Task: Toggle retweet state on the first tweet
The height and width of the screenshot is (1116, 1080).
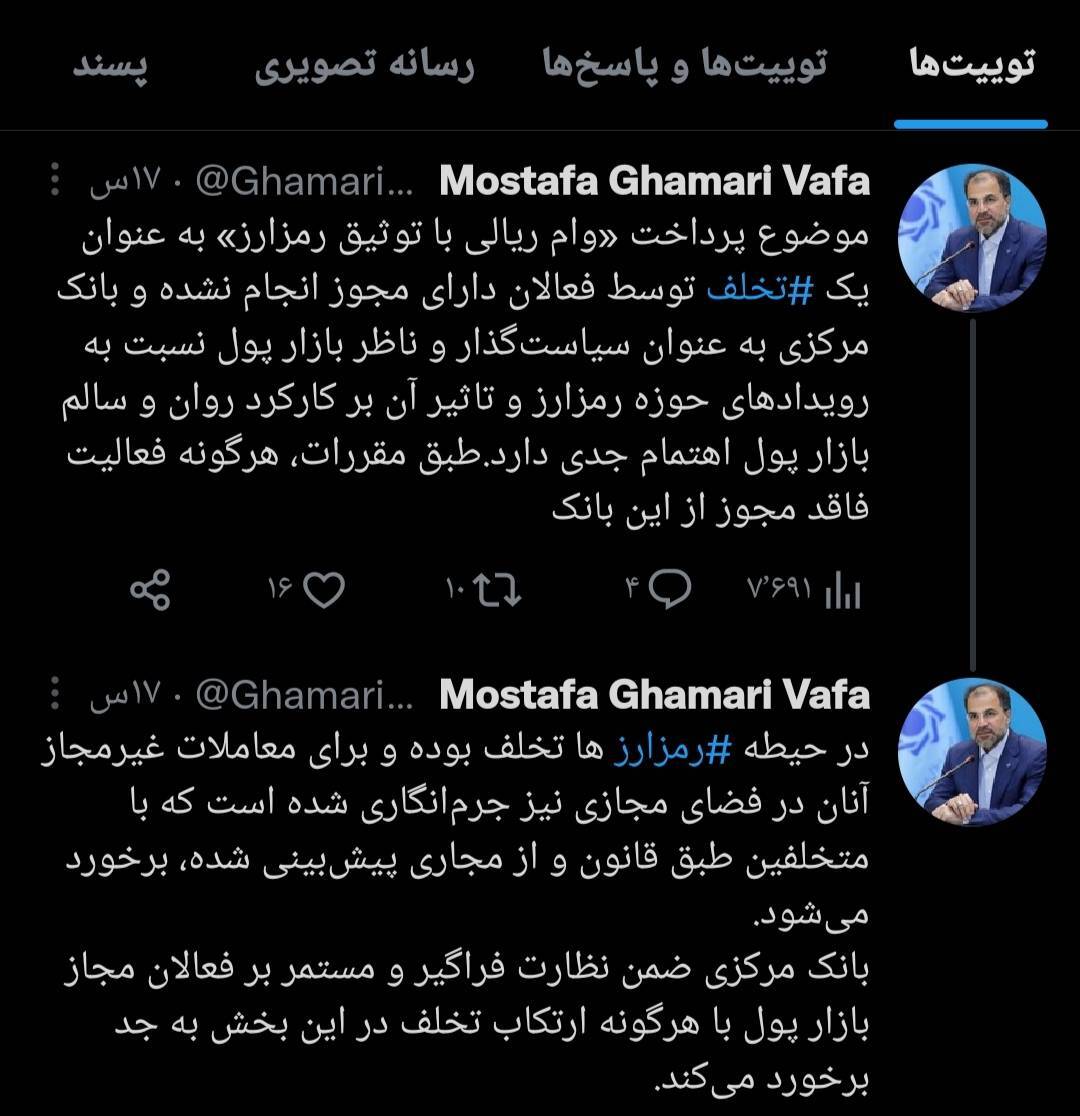Action: 495,589
